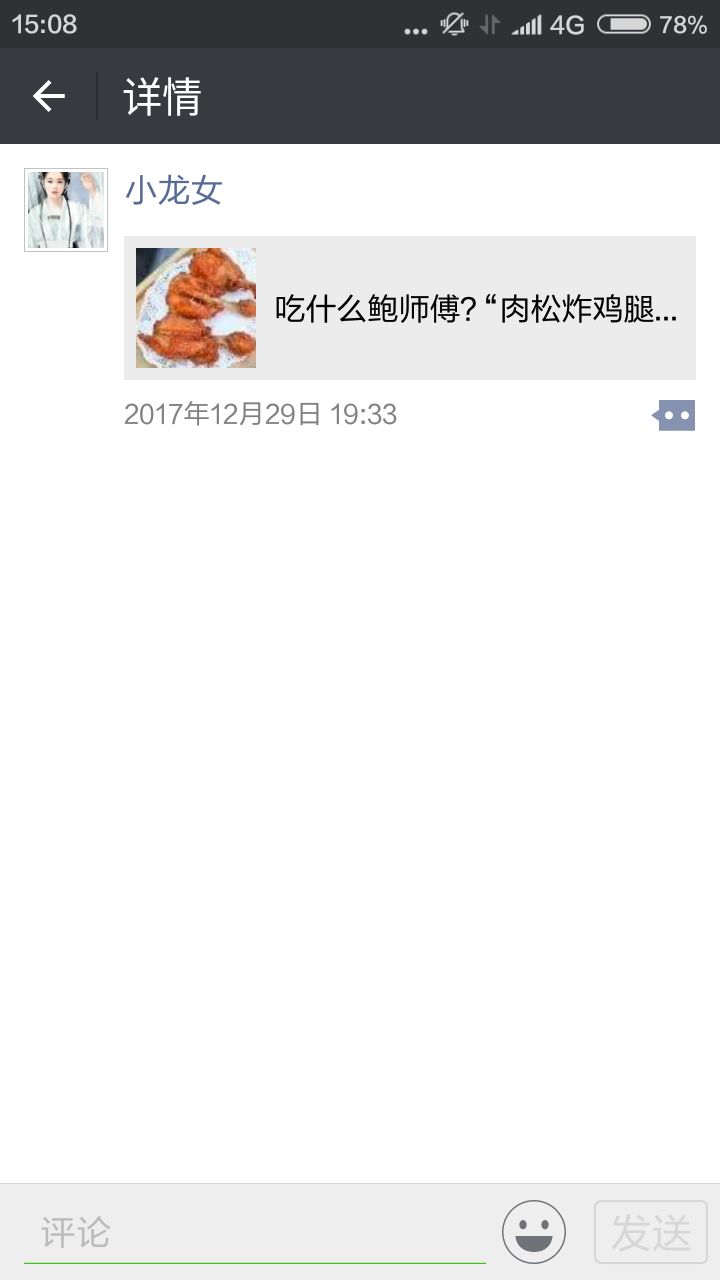Open the shared article about 肉松炸鸡腿
The height and width of the screenshot is (1280, 720).
410,308
